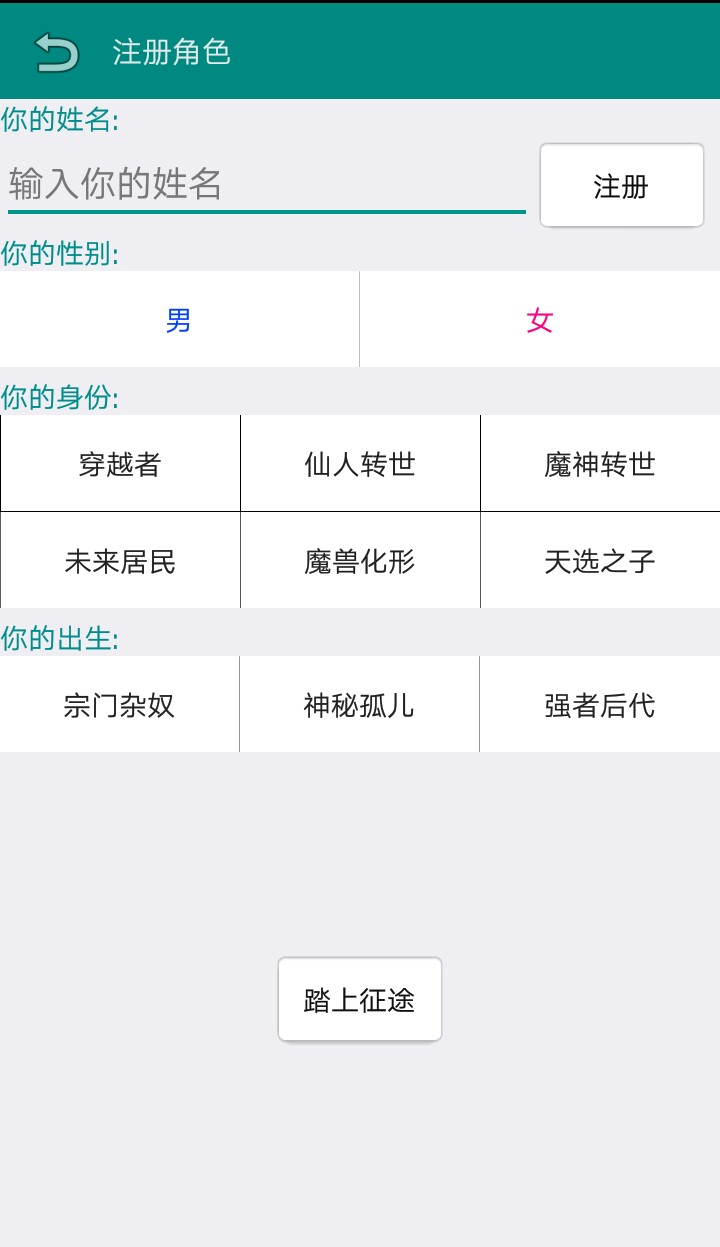
Task: Choose the 未来居民 identity
Action: click(x=120, y=560)
